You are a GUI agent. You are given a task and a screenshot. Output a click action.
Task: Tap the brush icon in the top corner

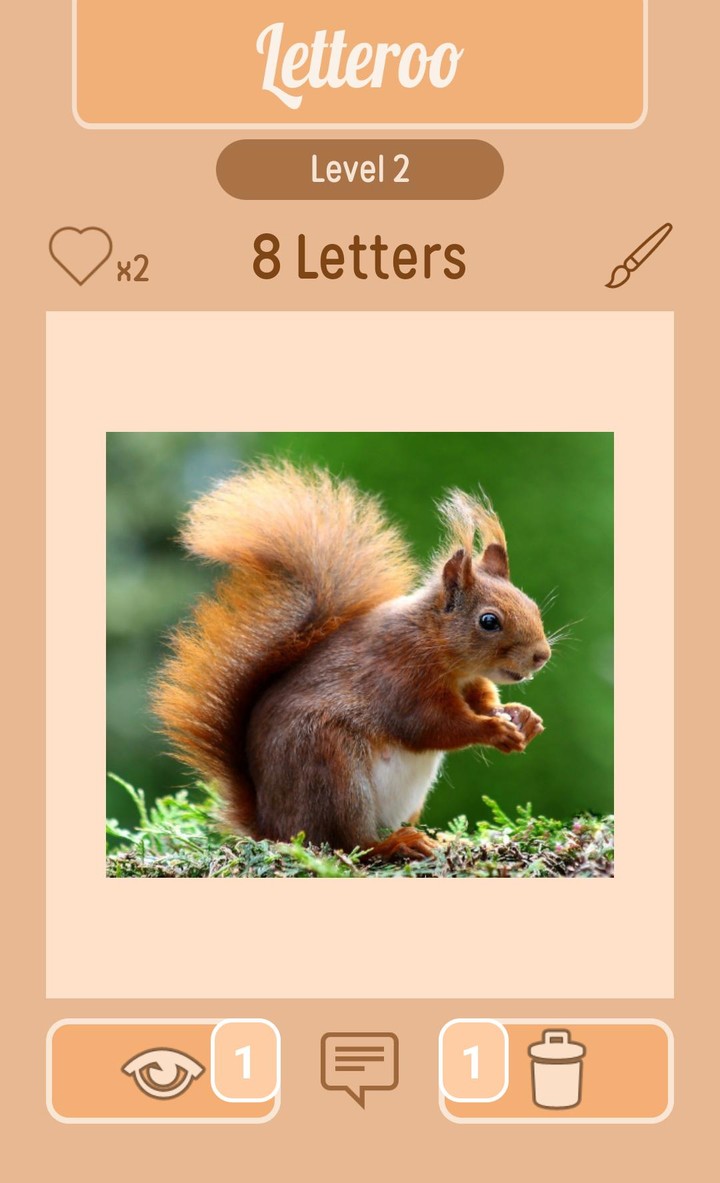pos(637,254)
